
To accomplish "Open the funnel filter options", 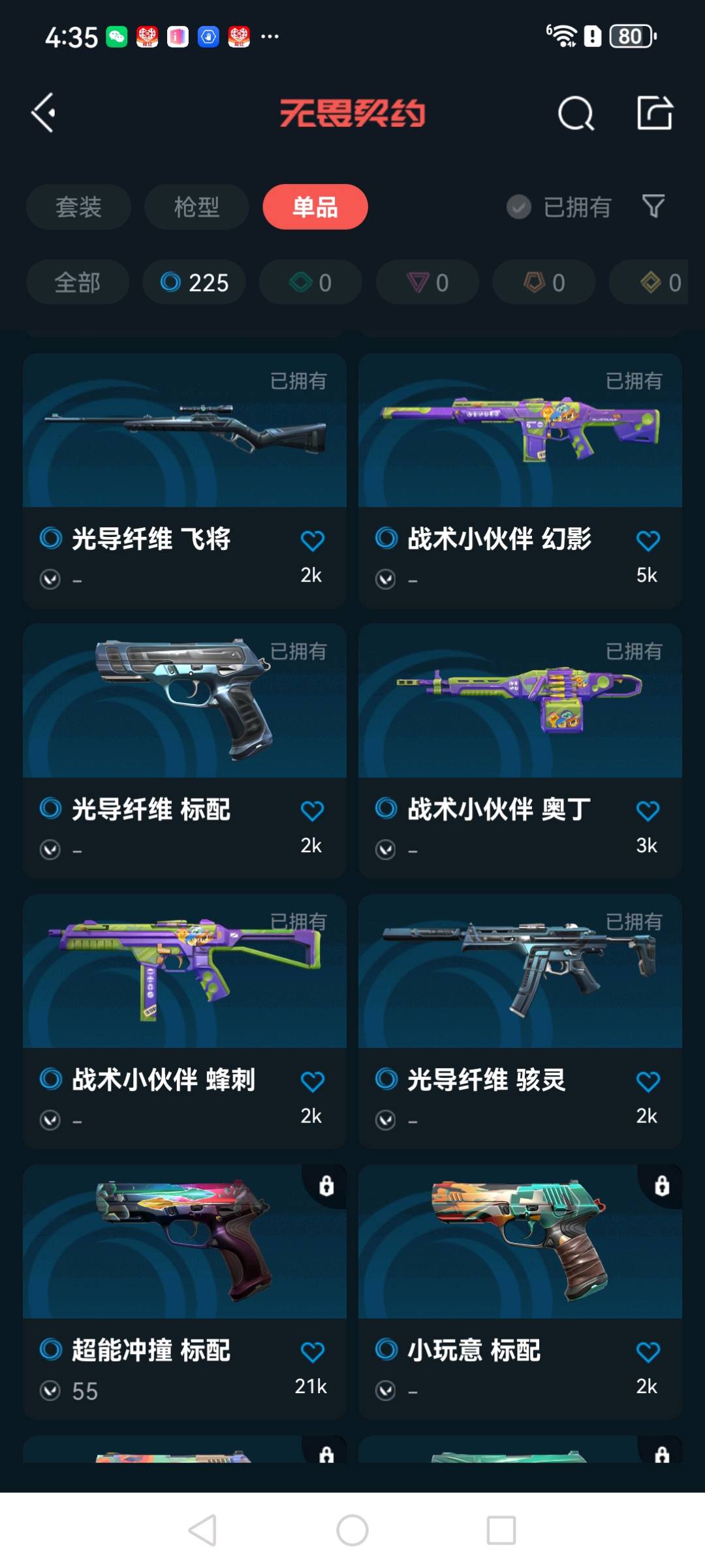I will [653, 206].
